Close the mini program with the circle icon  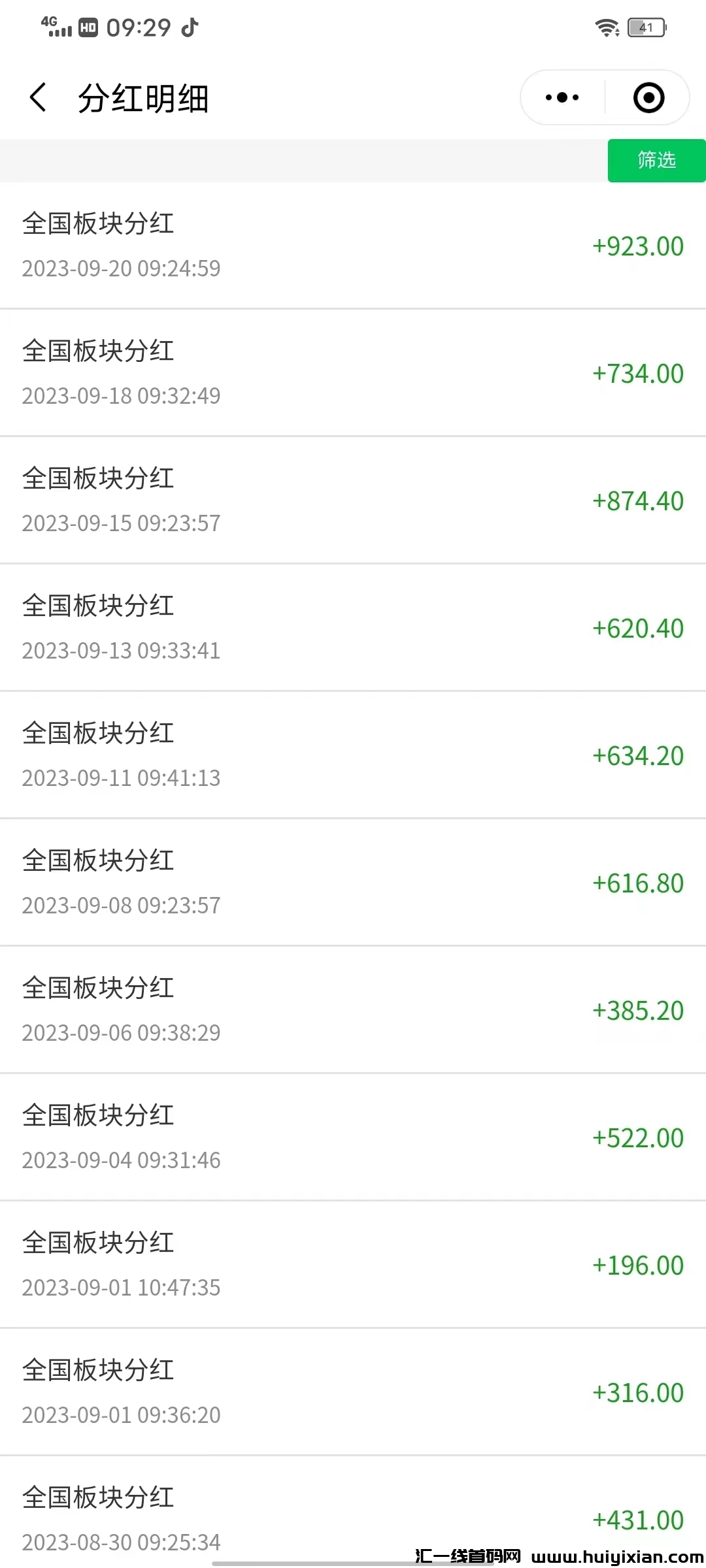click(648, 98)
